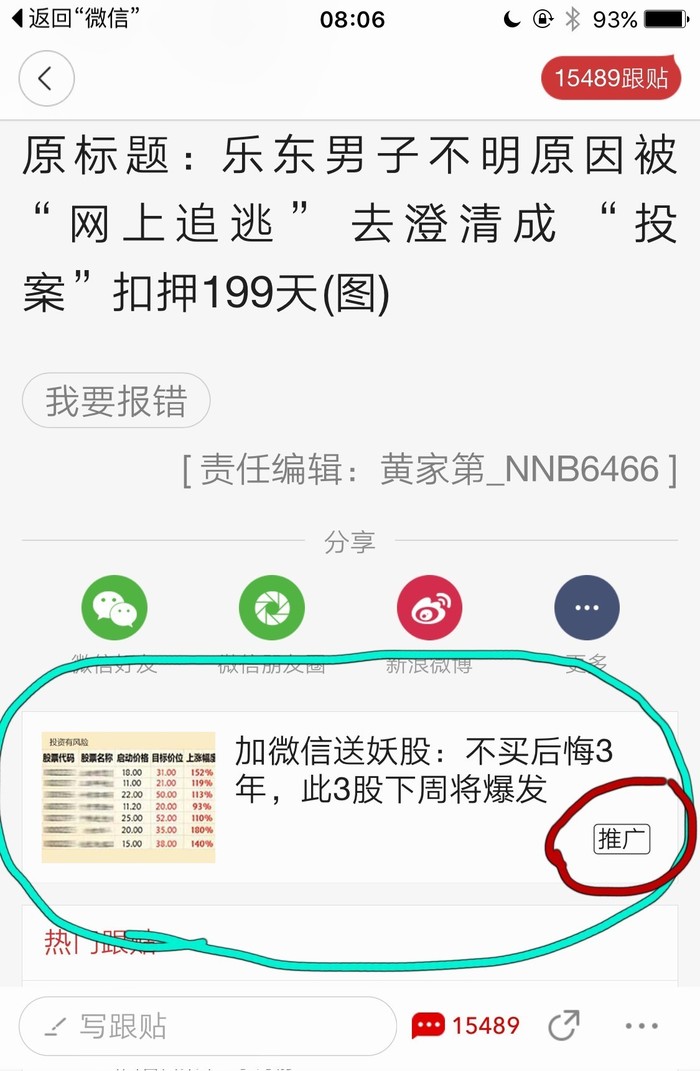
Task: Go back using the top-left arrow
Action: (46, 78)
